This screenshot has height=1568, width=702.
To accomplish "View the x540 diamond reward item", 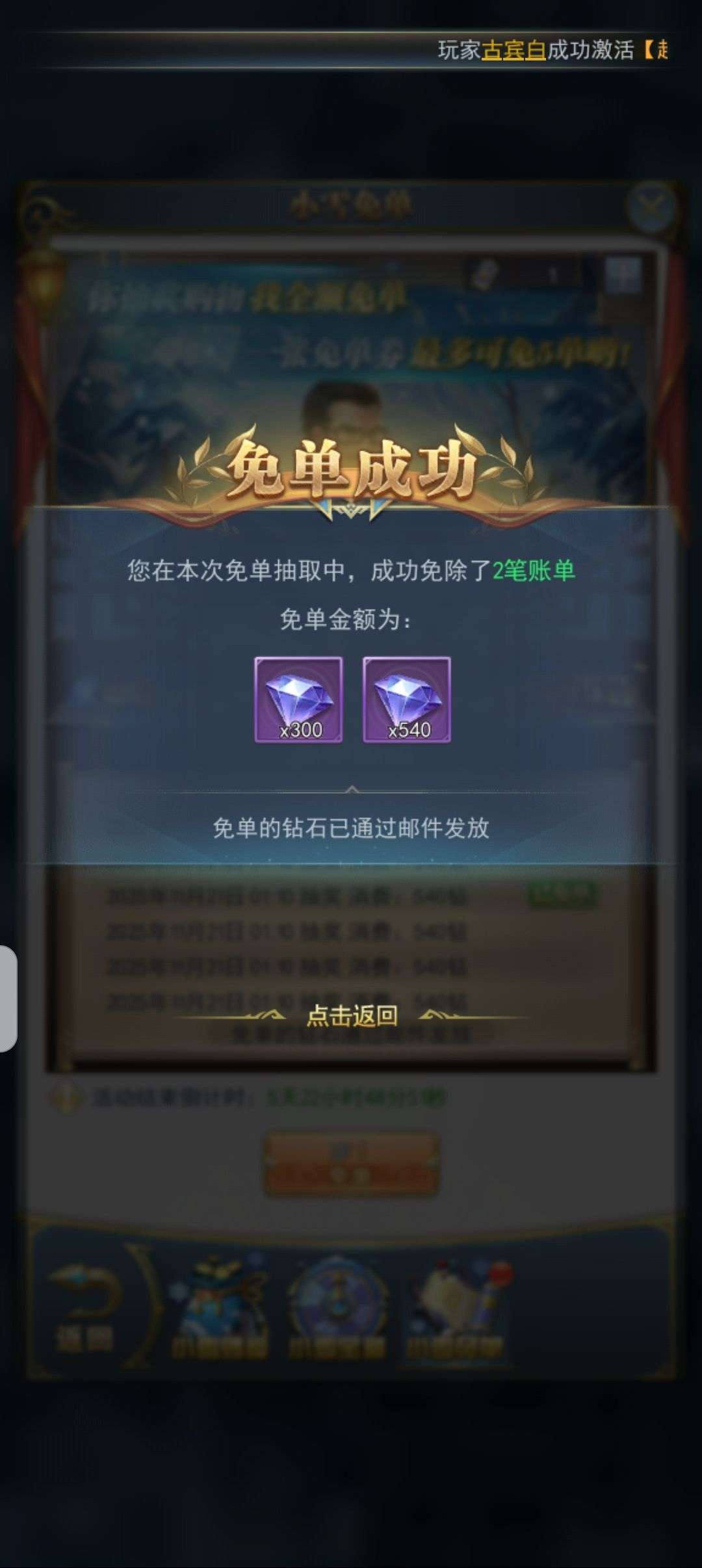I will [407, 699].
